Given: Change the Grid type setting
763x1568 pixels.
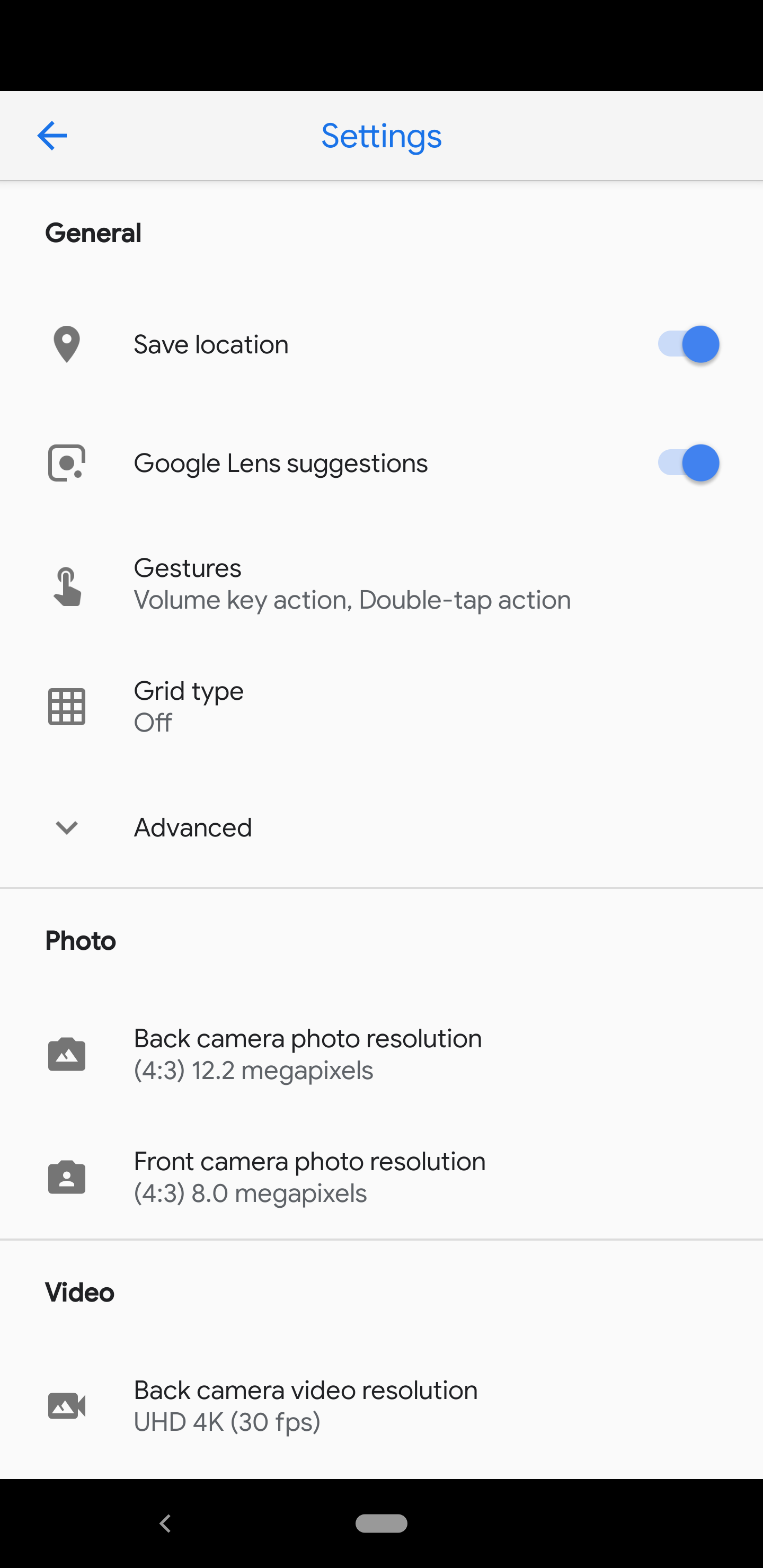Looking at the screenshot, I should [x=189, y=706].
